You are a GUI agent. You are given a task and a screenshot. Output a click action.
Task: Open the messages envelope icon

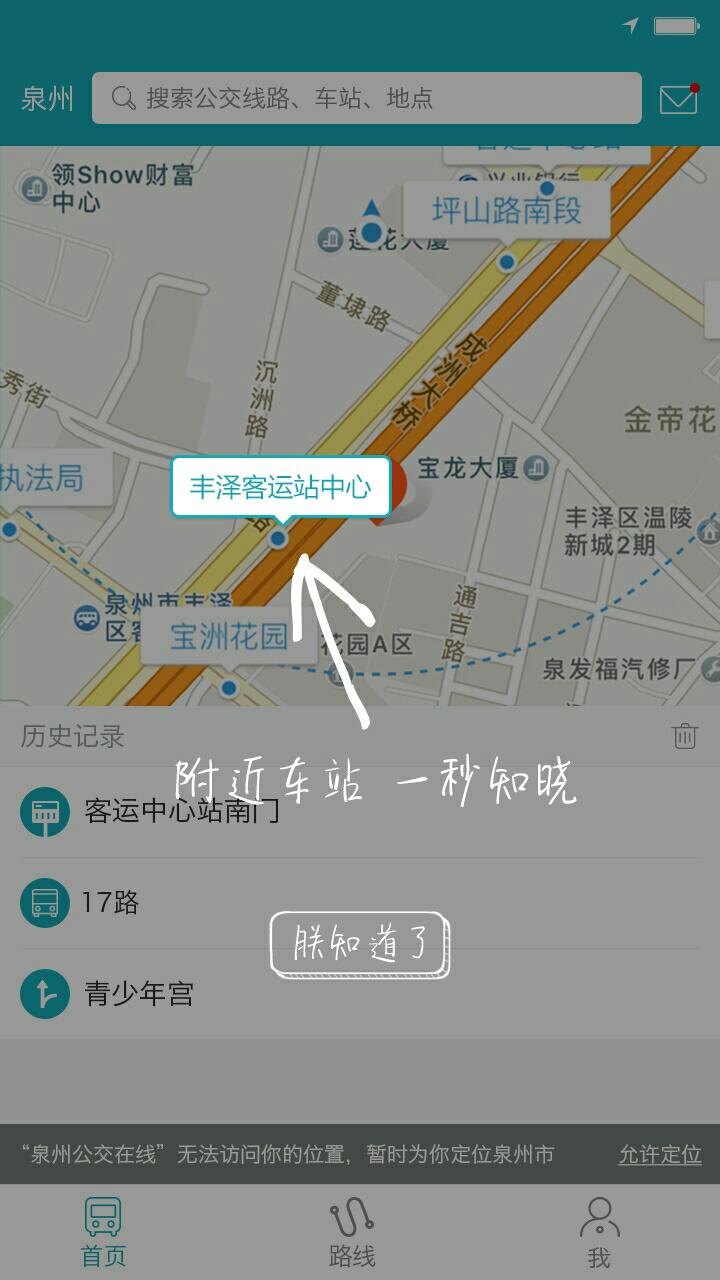coord(678,99)
